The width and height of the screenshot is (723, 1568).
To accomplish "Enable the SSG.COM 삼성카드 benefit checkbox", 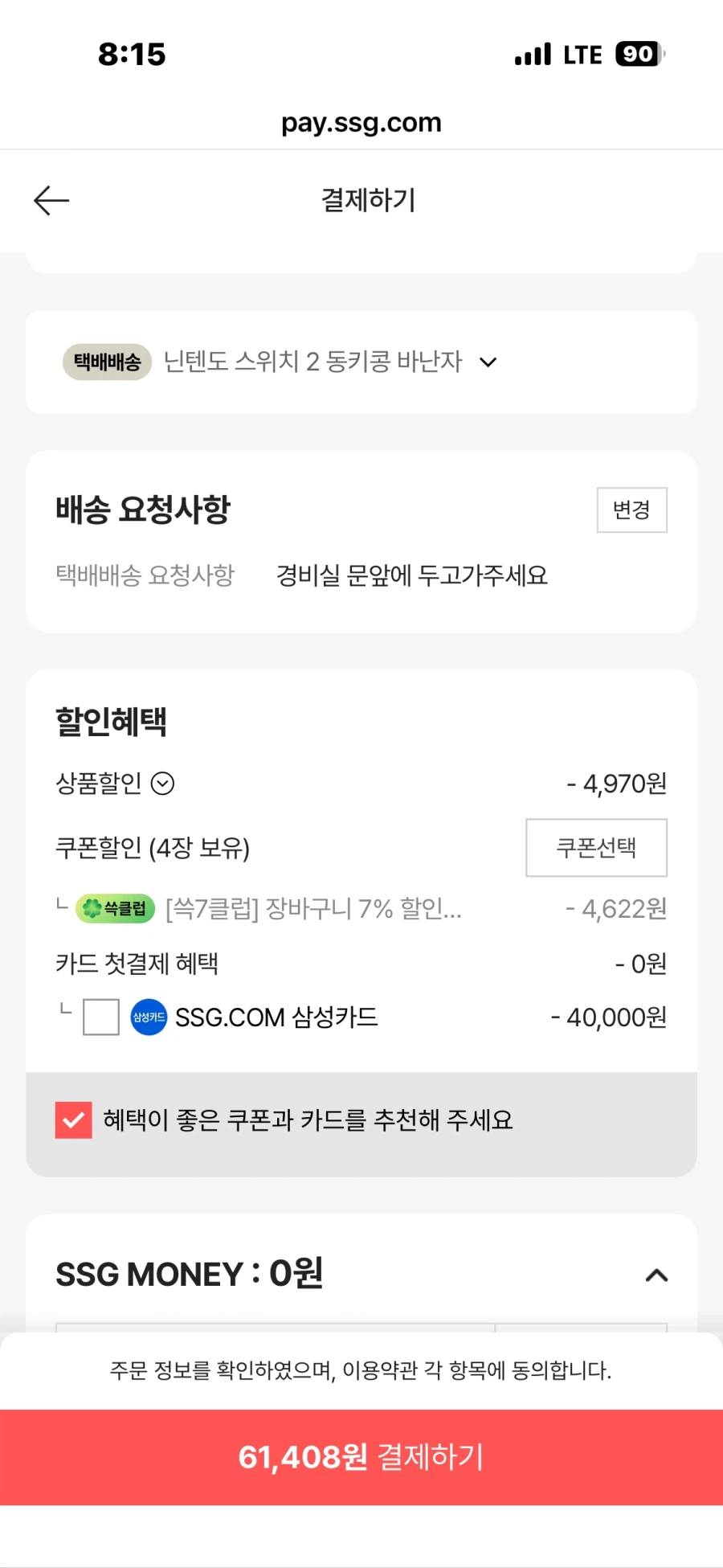I will pyautogui.click(x=100, y=1017).
